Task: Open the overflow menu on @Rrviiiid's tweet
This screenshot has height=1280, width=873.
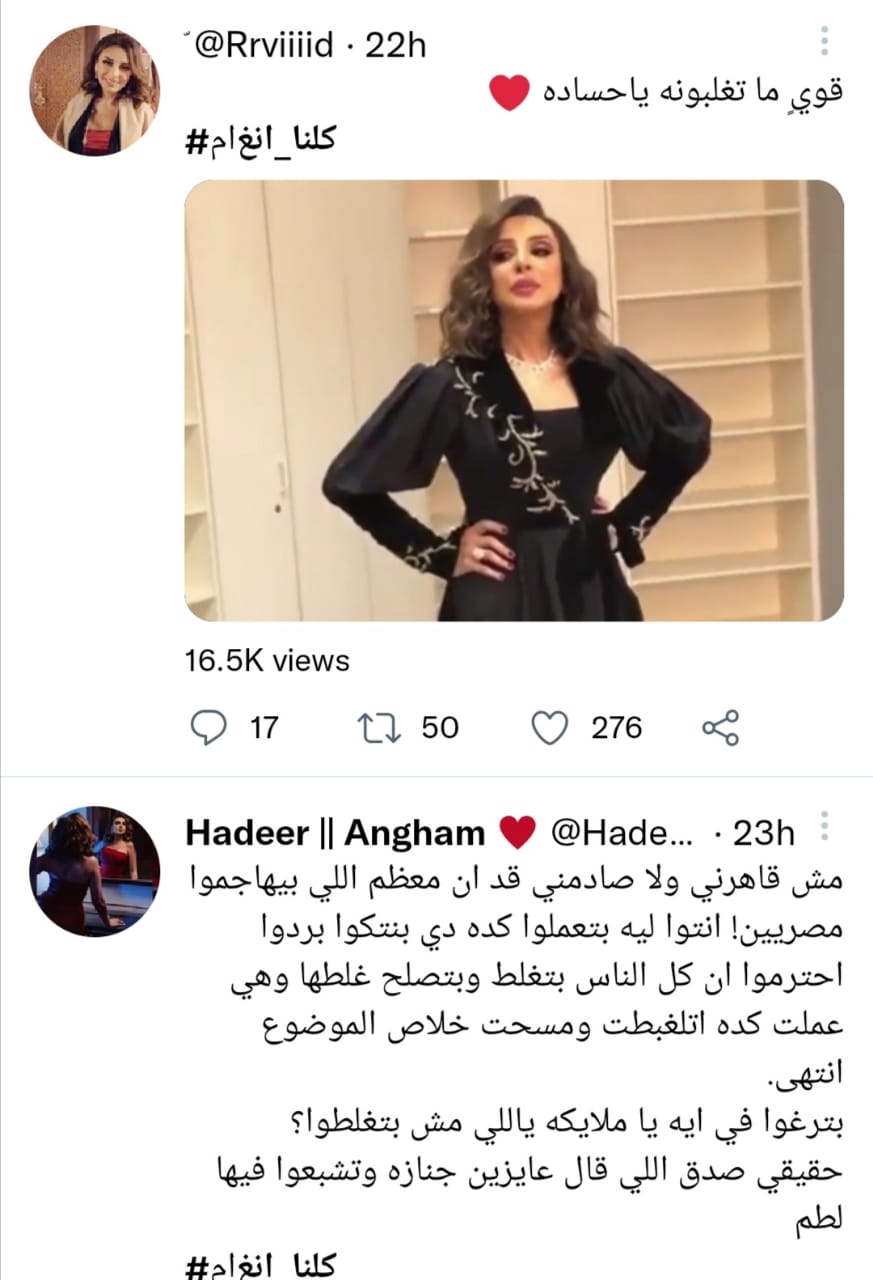Action: 824,40
